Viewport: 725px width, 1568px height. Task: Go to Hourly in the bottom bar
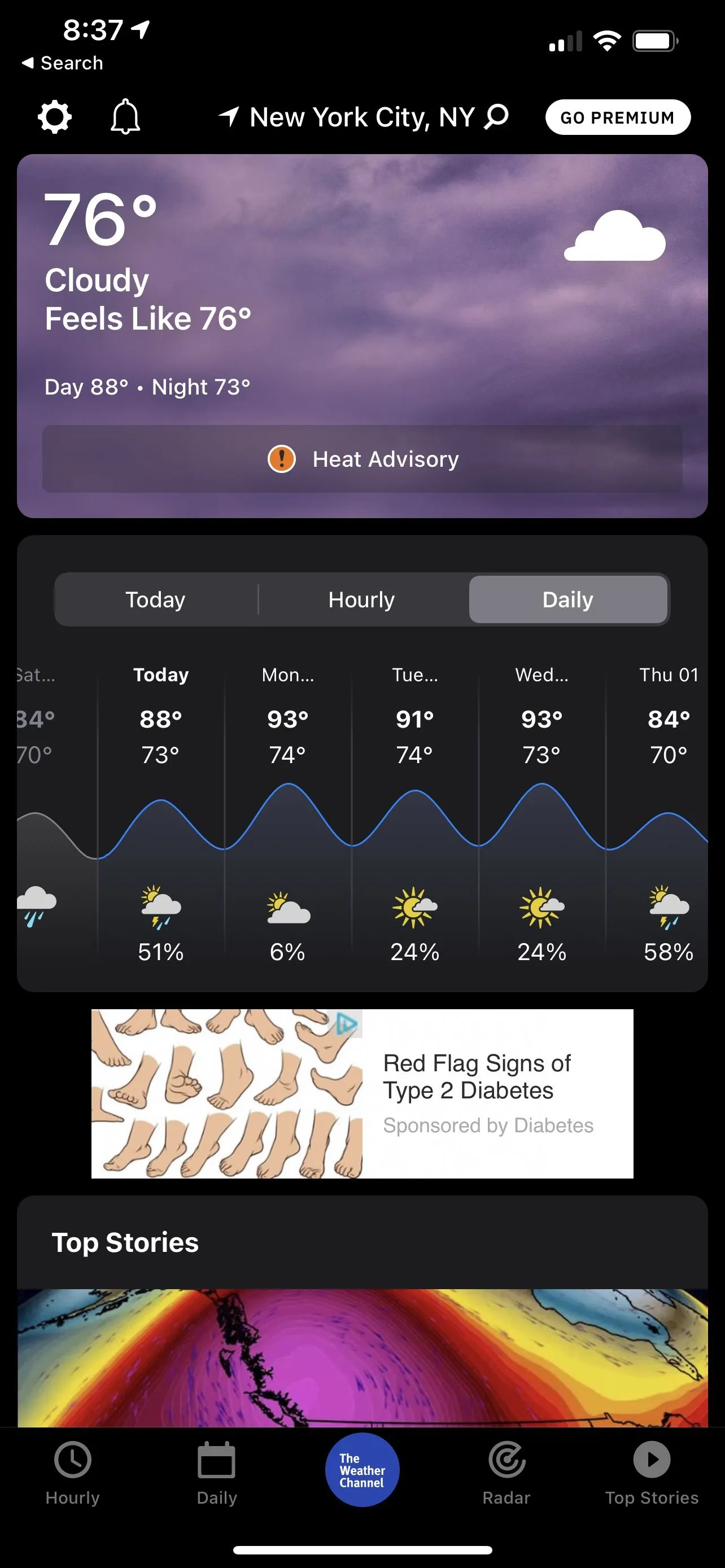point(72,1472)
